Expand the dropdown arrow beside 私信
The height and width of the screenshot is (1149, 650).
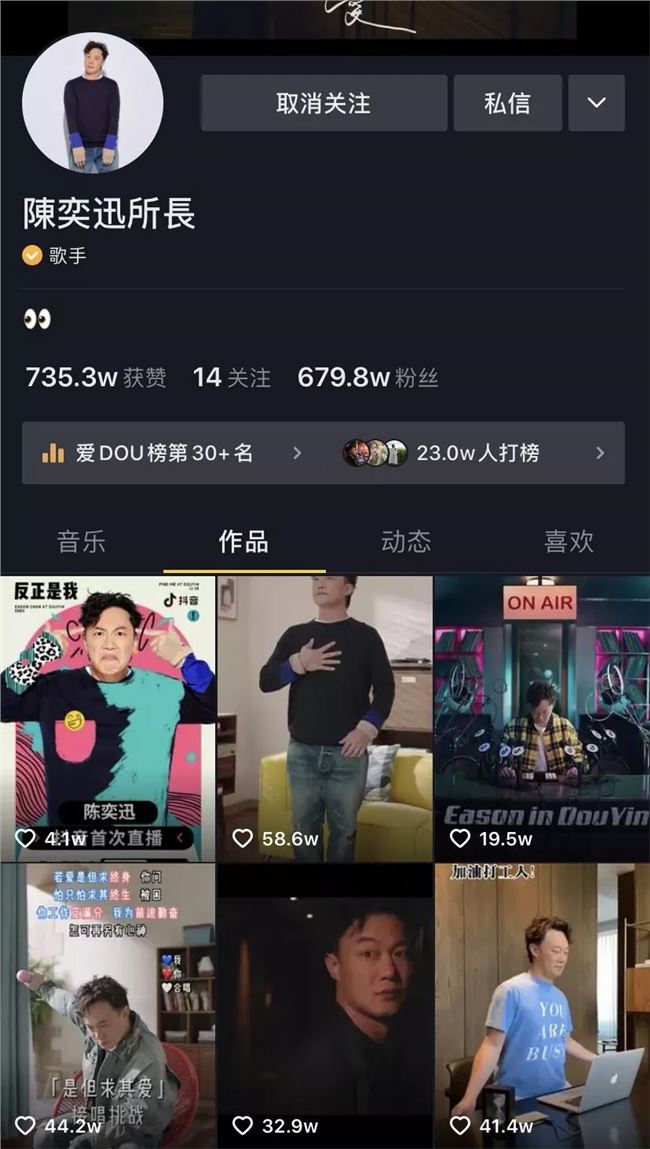(x=596, y=103)
